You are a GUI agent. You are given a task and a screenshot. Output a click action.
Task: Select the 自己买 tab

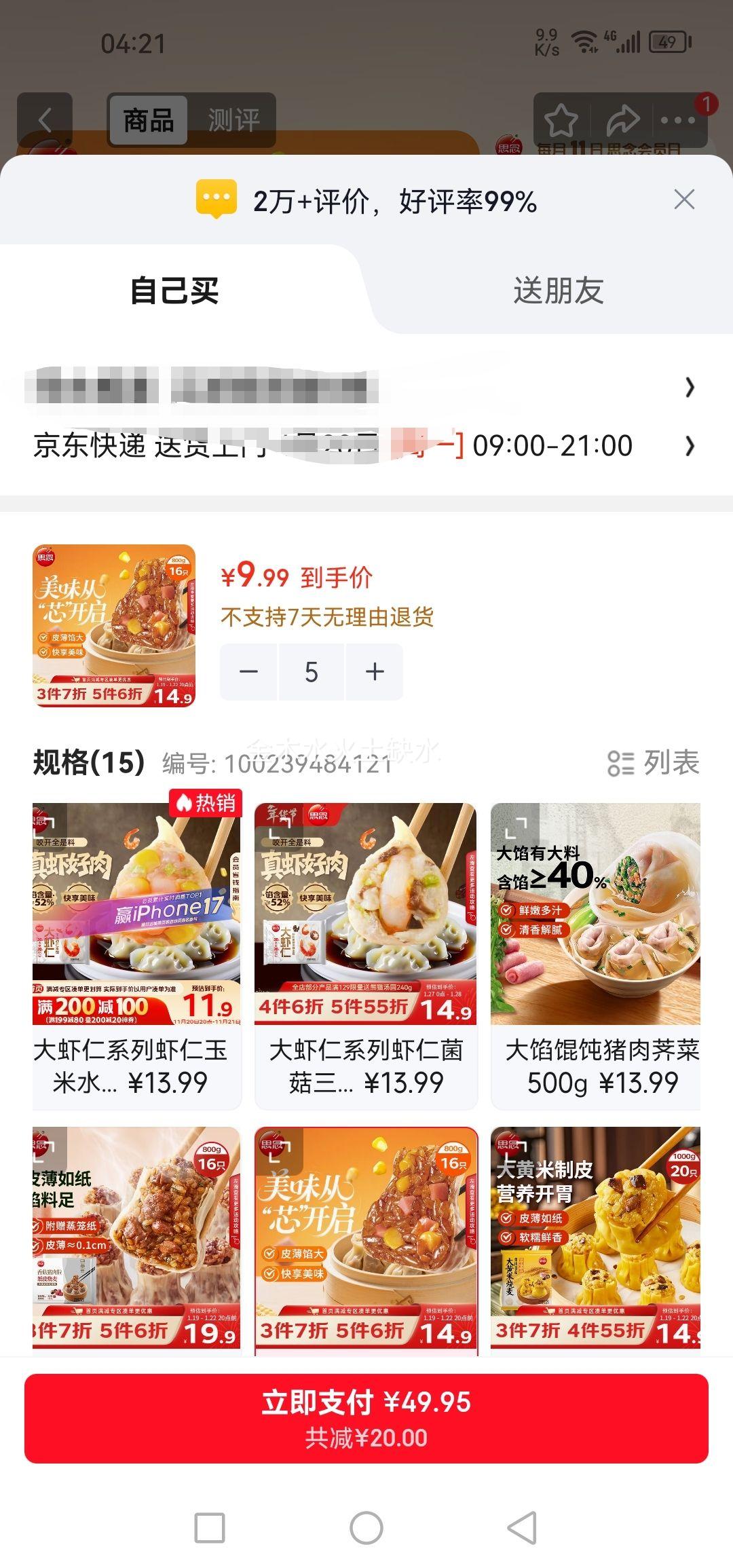174,291
